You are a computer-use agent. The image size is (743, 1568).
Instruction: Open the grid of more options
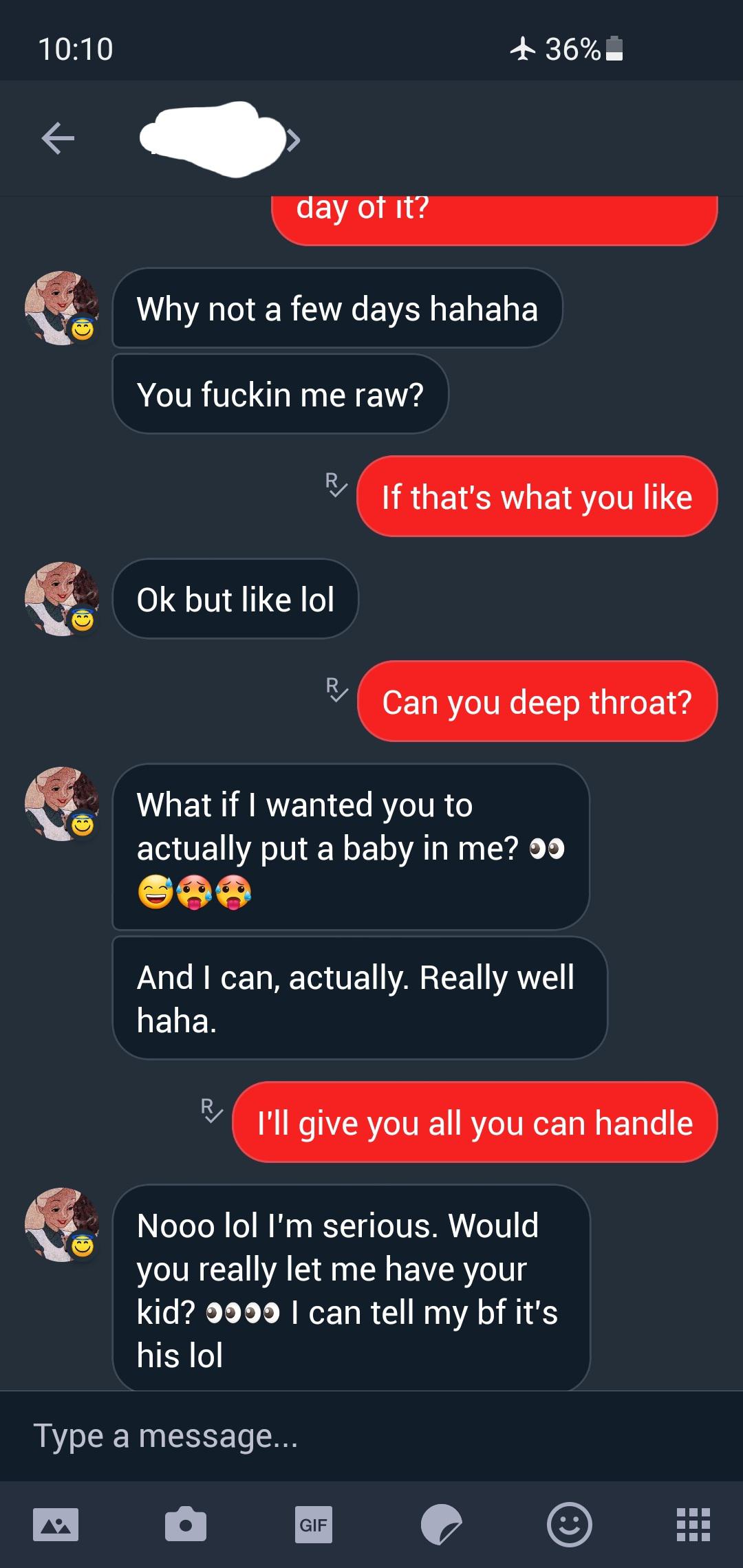(693, 1525)
